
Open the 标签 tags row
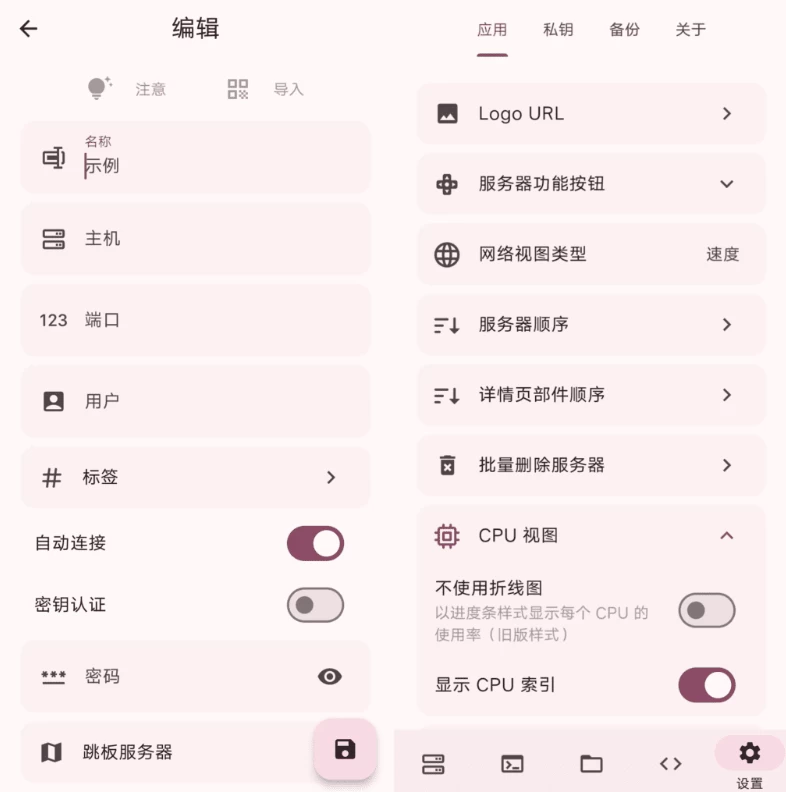[195, 477]
